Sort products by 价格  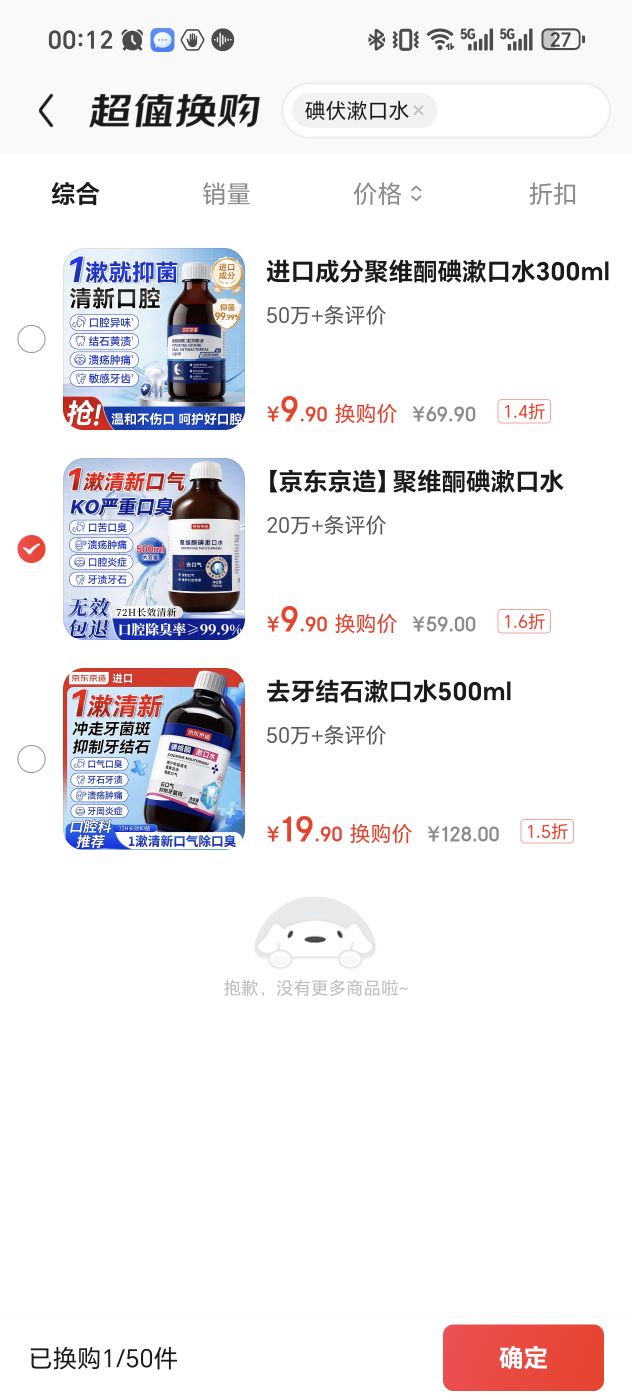[387, 194]
